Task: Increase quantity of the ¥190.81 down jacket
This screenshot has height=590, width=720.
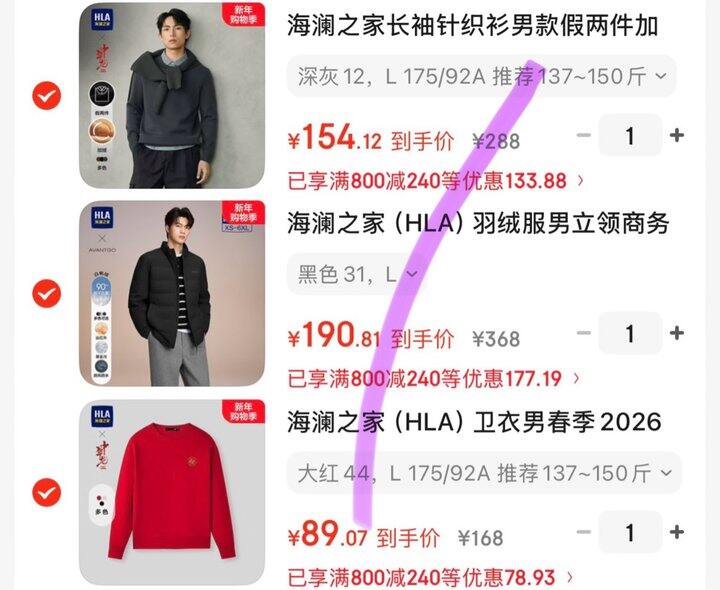Action: point(677,333)
